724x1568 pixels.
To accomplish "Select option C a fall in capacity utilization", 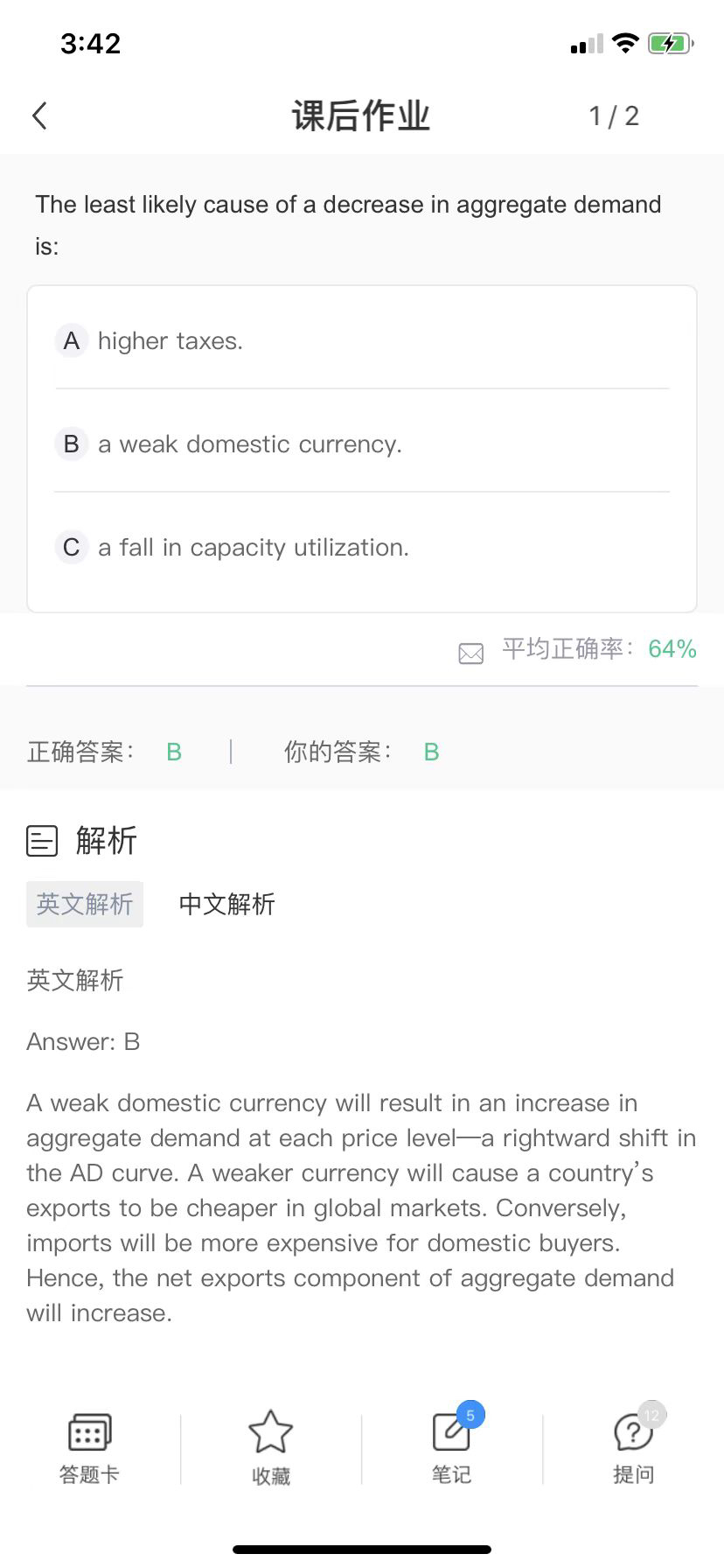I will point(253,547).
